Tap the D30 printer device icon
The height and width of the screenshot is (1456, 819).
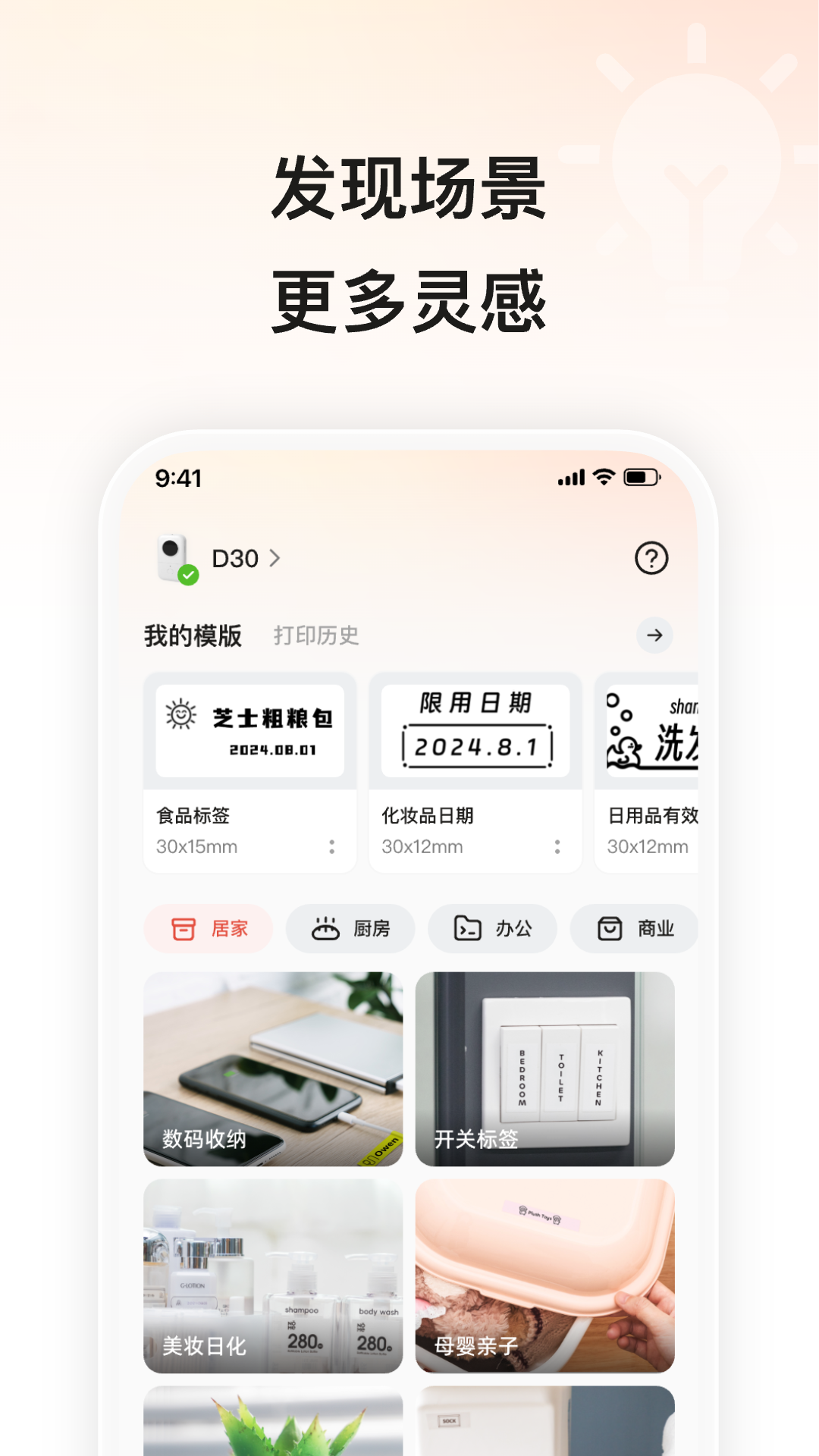(x=171, y=554)
